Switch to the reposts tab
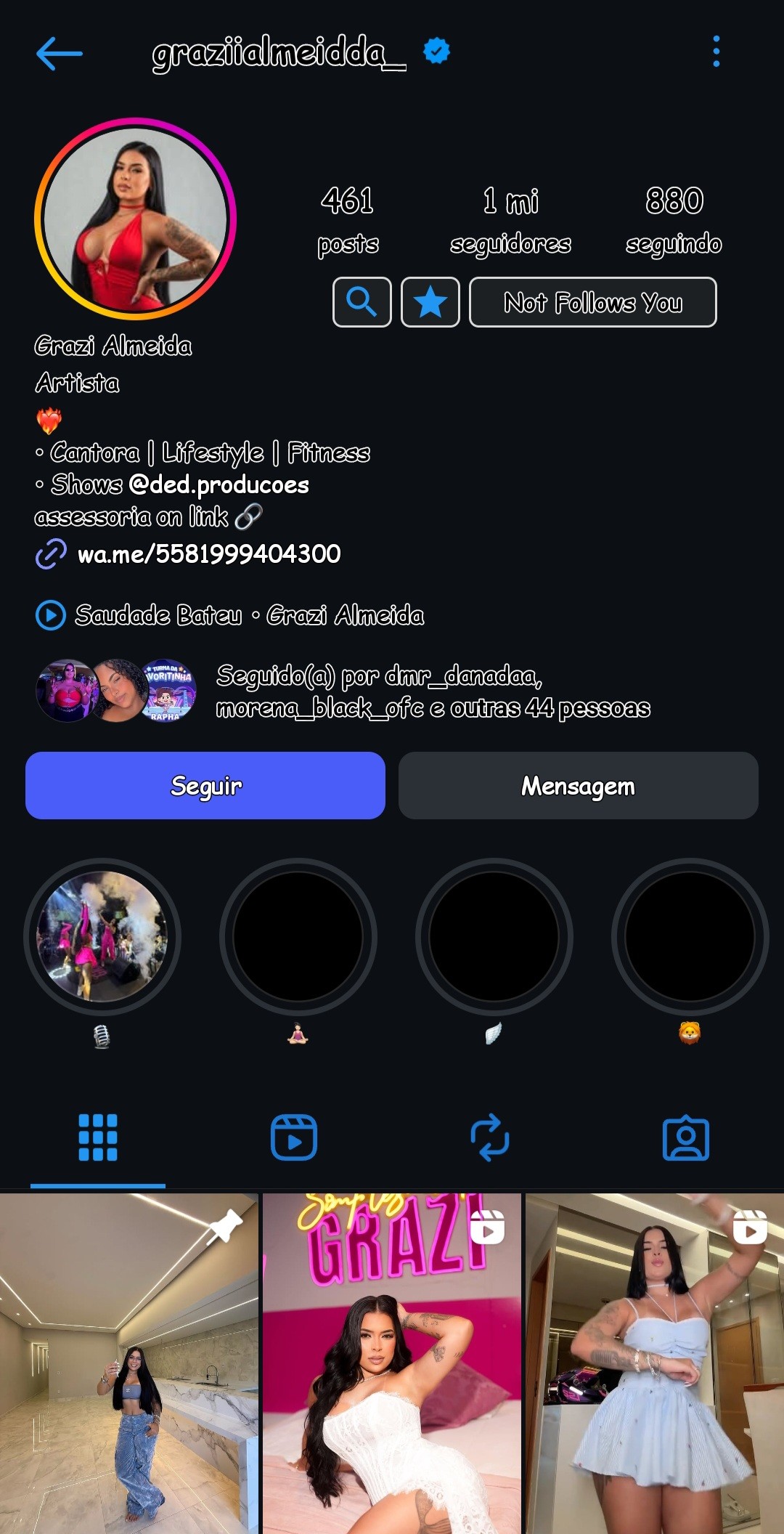The height and width of the screenshot is (1534, 784). 490,1137
